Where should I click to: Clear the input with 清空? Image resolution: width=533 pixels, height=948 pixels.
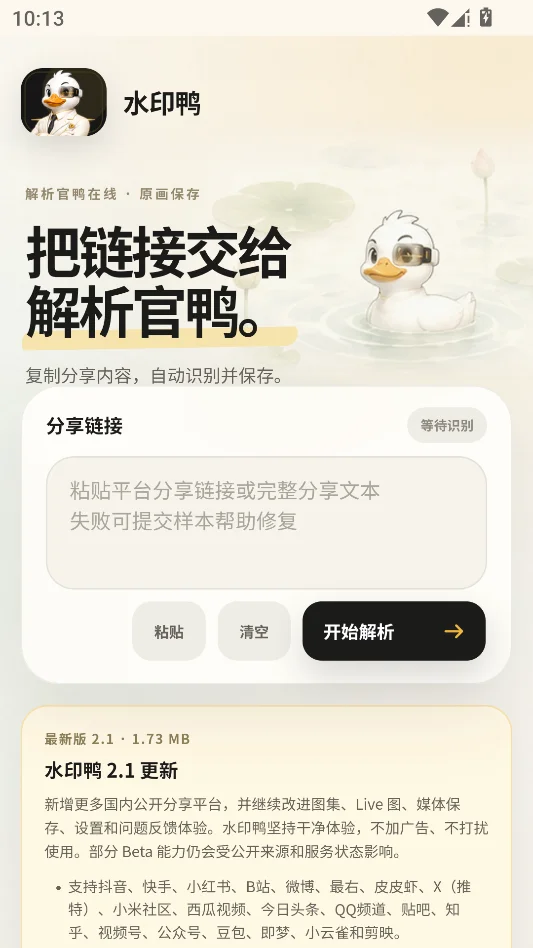pos(254,631)
